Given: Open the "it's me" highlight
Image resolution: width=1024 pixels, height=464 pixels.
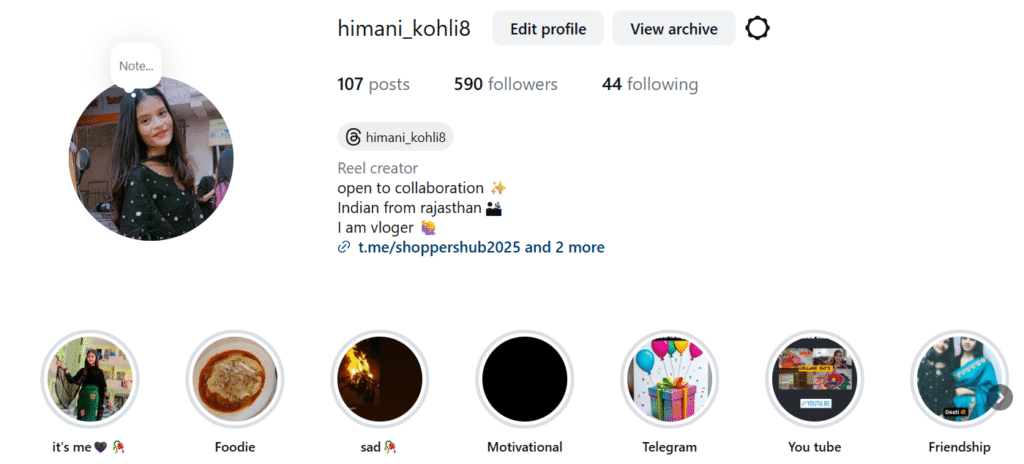Looking at the screenshot, I should (x=90, y=380).
